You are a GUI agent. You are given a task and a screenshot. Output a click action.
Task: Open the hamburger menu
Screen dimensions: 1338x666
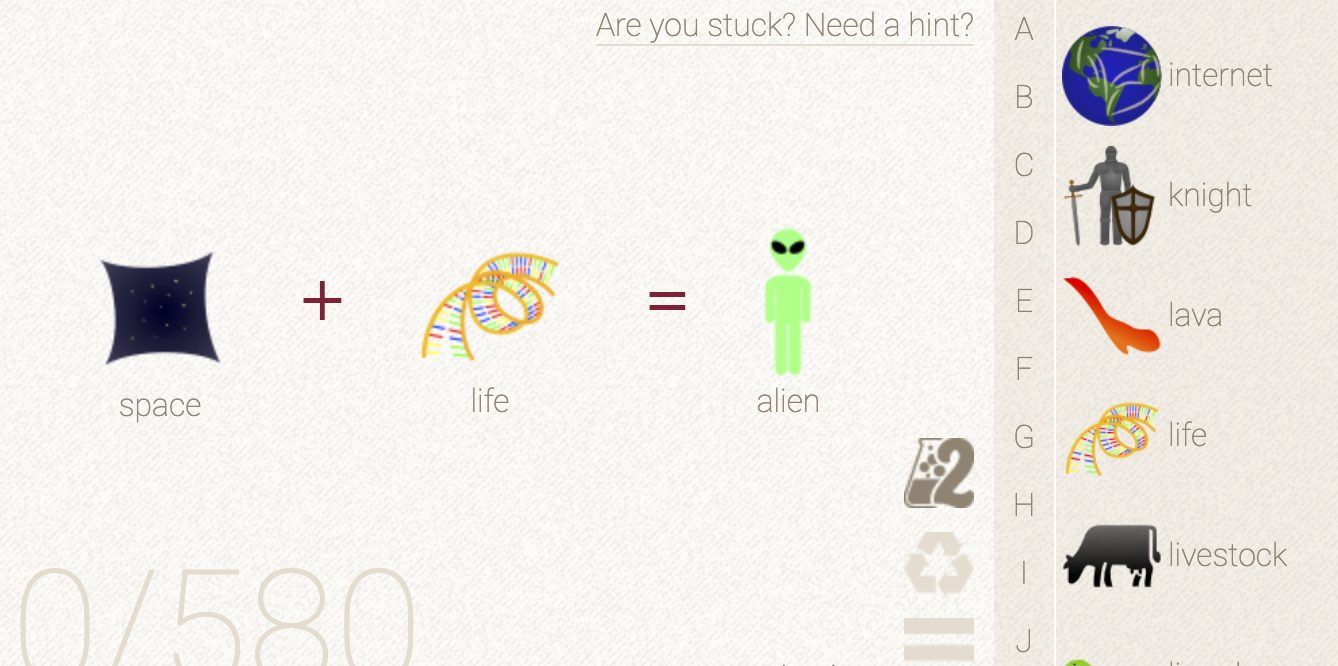pyautogui.click(x=938, y=640)
